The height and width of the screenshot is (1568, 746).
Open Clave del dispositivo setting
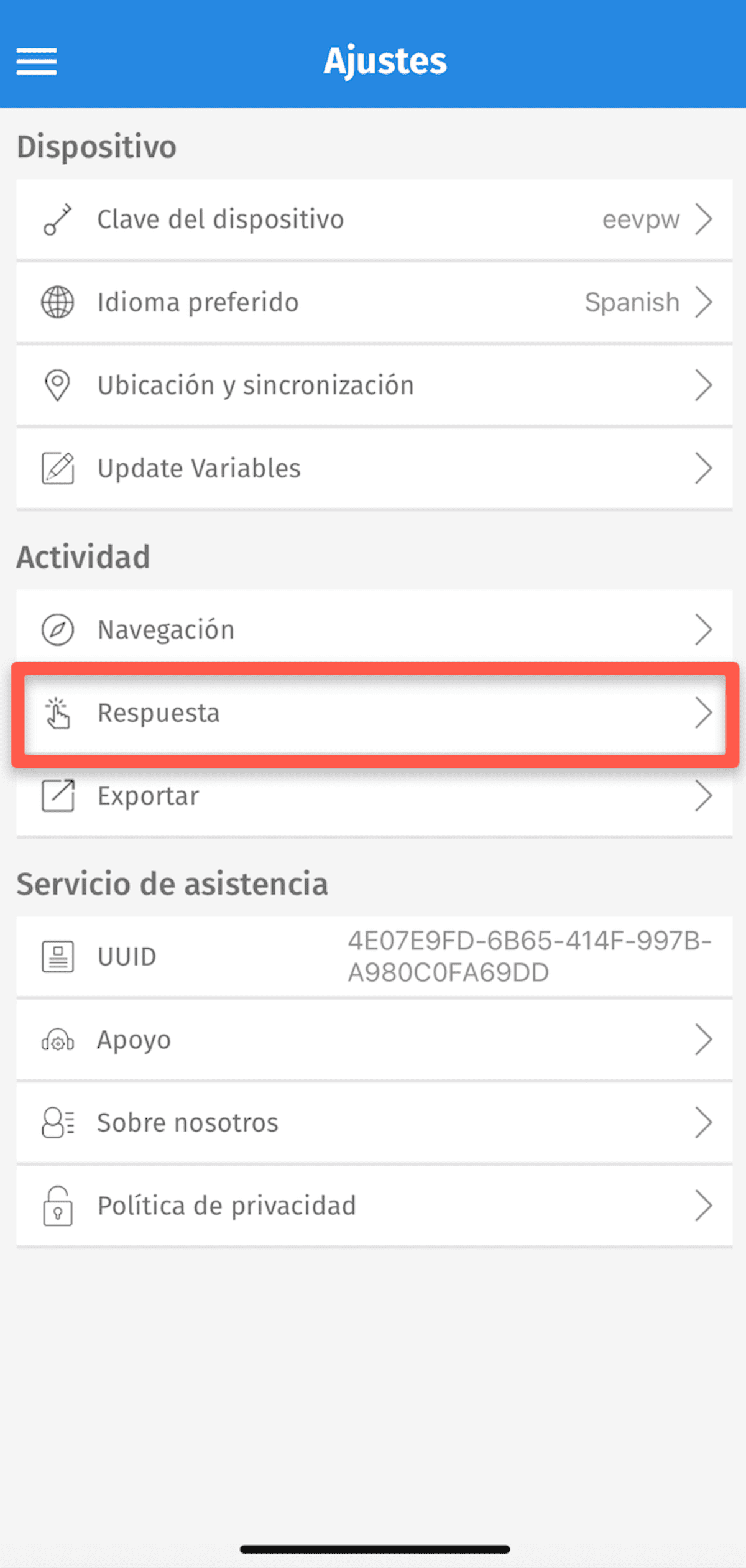(374, 219)
